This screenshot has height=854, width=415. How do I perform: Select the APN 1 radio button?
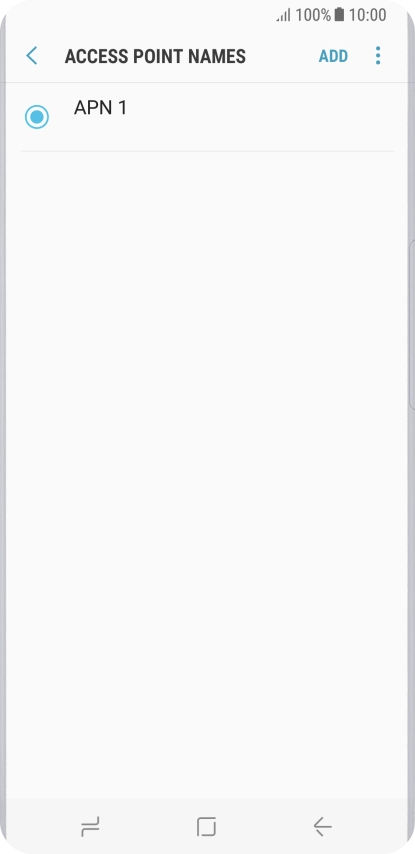[x=37, y=117]
